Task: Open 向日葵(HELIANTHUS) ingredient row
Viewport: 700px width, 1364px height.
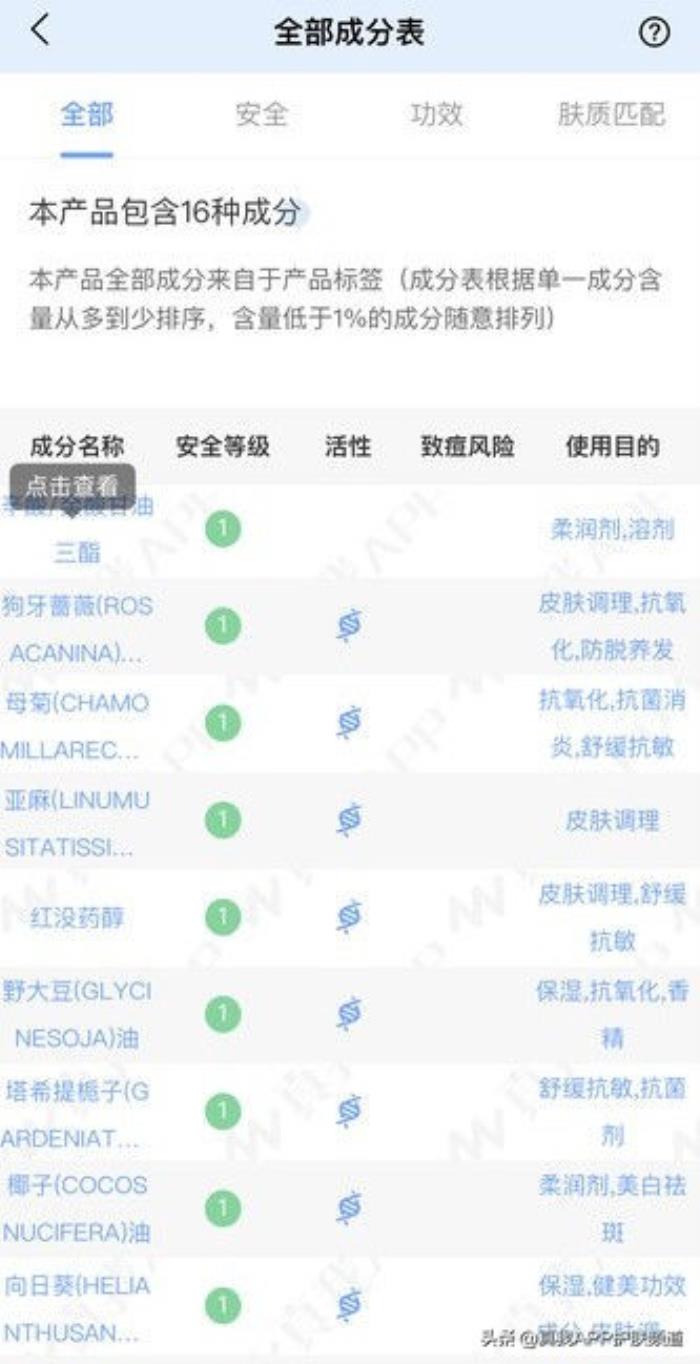Action: 77,1306
